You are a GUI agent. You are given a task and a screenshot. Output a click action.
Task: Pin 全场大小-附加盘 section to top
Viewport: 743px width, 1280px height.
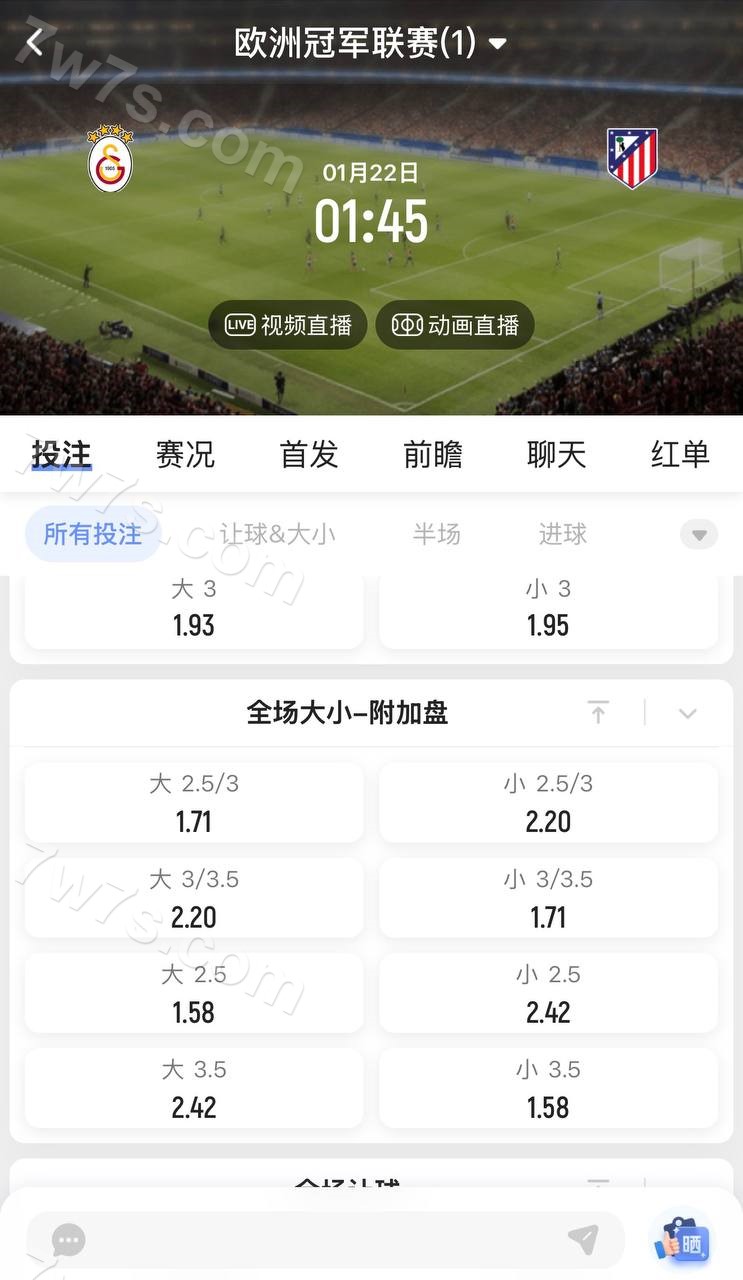(598, 713)
